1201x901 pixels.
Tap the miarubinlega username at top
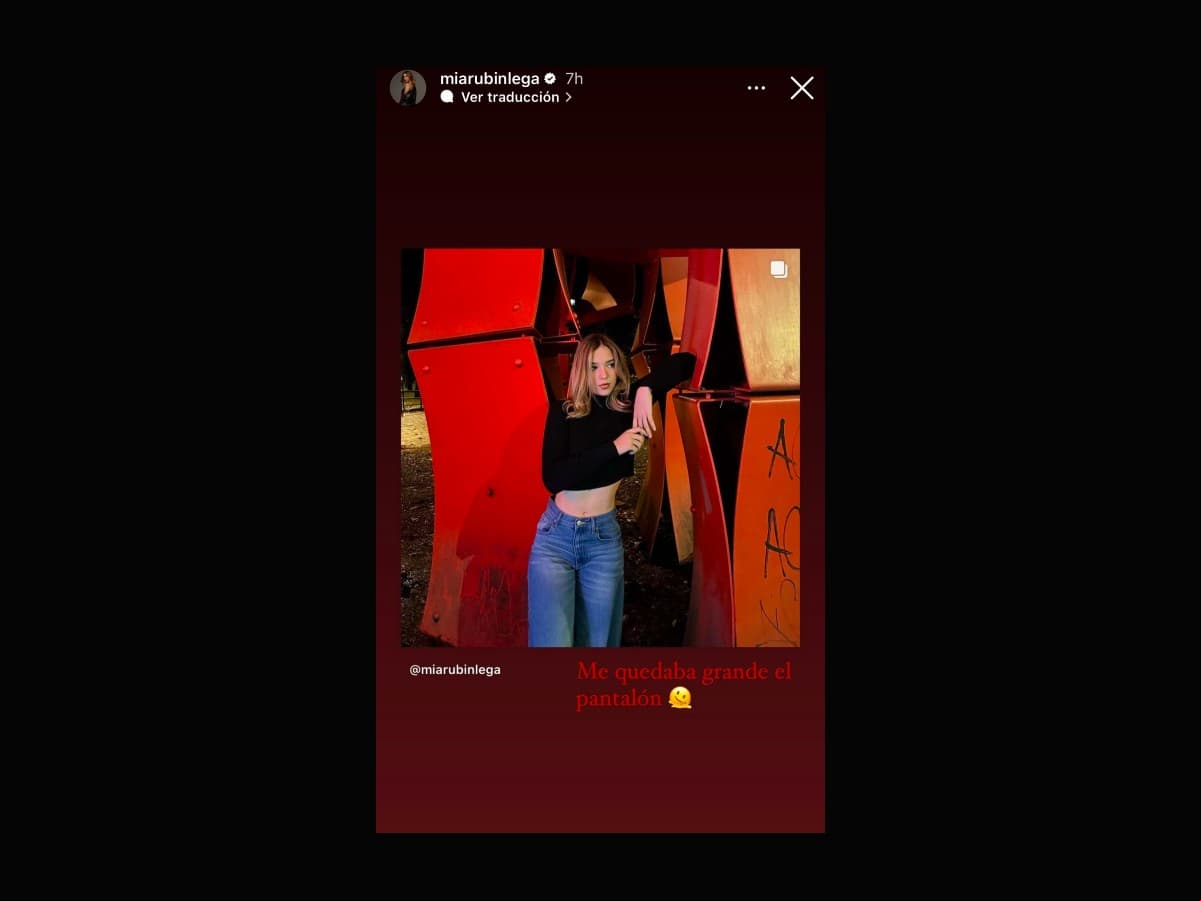[x=489, y=78]
